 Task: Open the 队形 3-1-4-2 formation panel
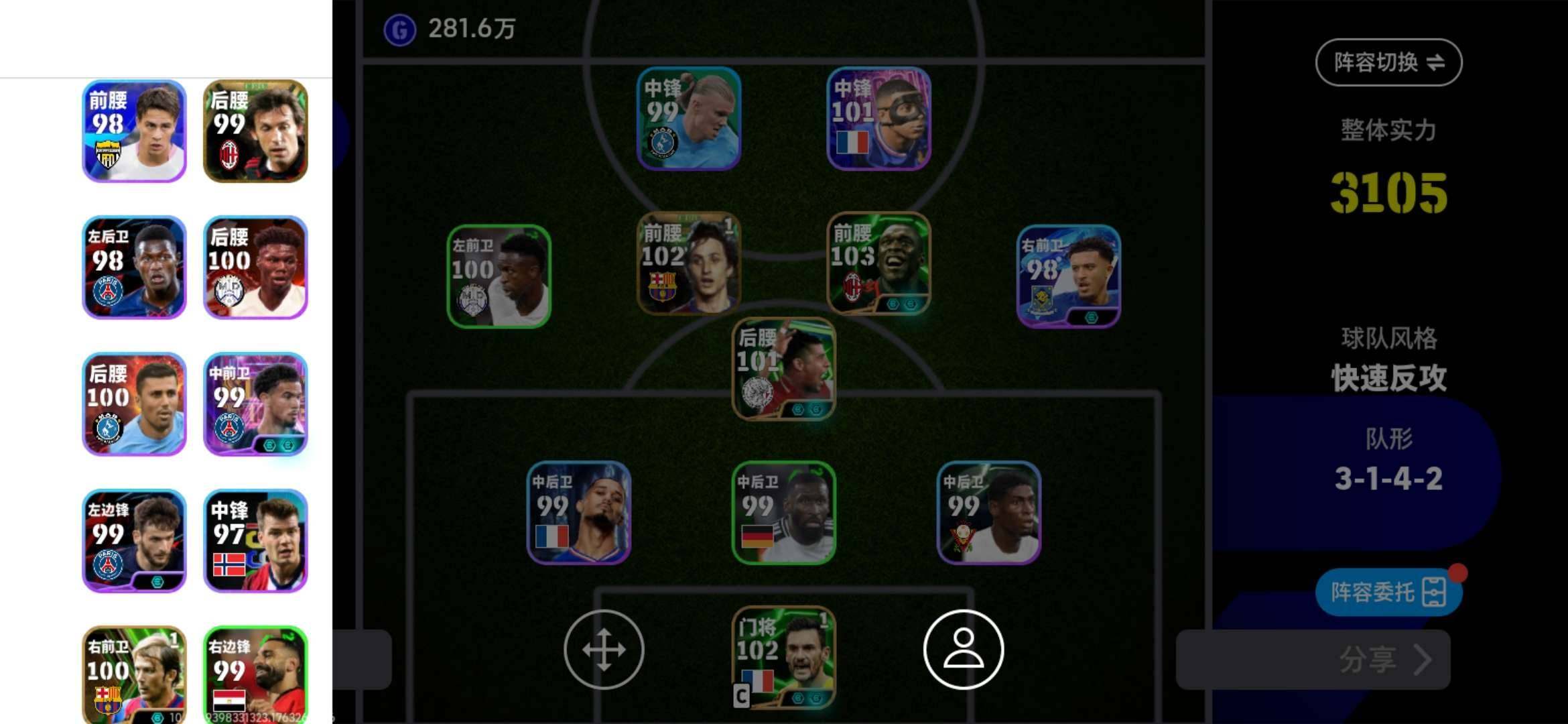click(1388, 463)
